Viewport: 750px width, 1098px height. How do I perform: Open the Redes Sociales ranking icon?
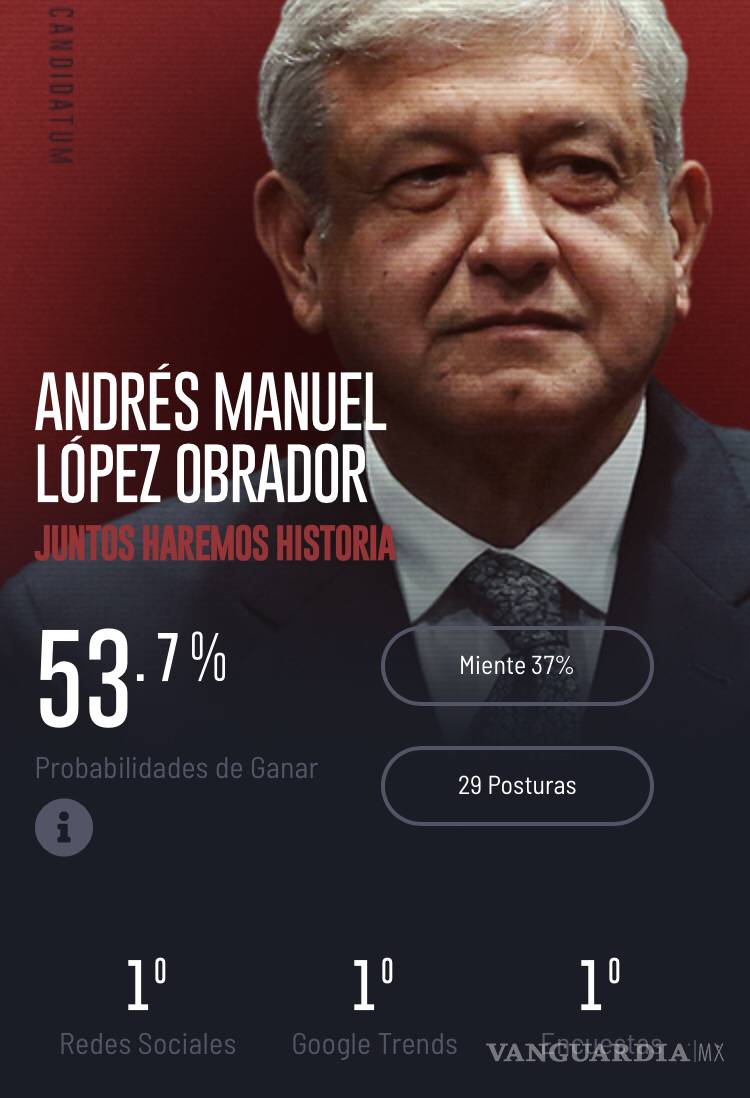tap(146, 985)
